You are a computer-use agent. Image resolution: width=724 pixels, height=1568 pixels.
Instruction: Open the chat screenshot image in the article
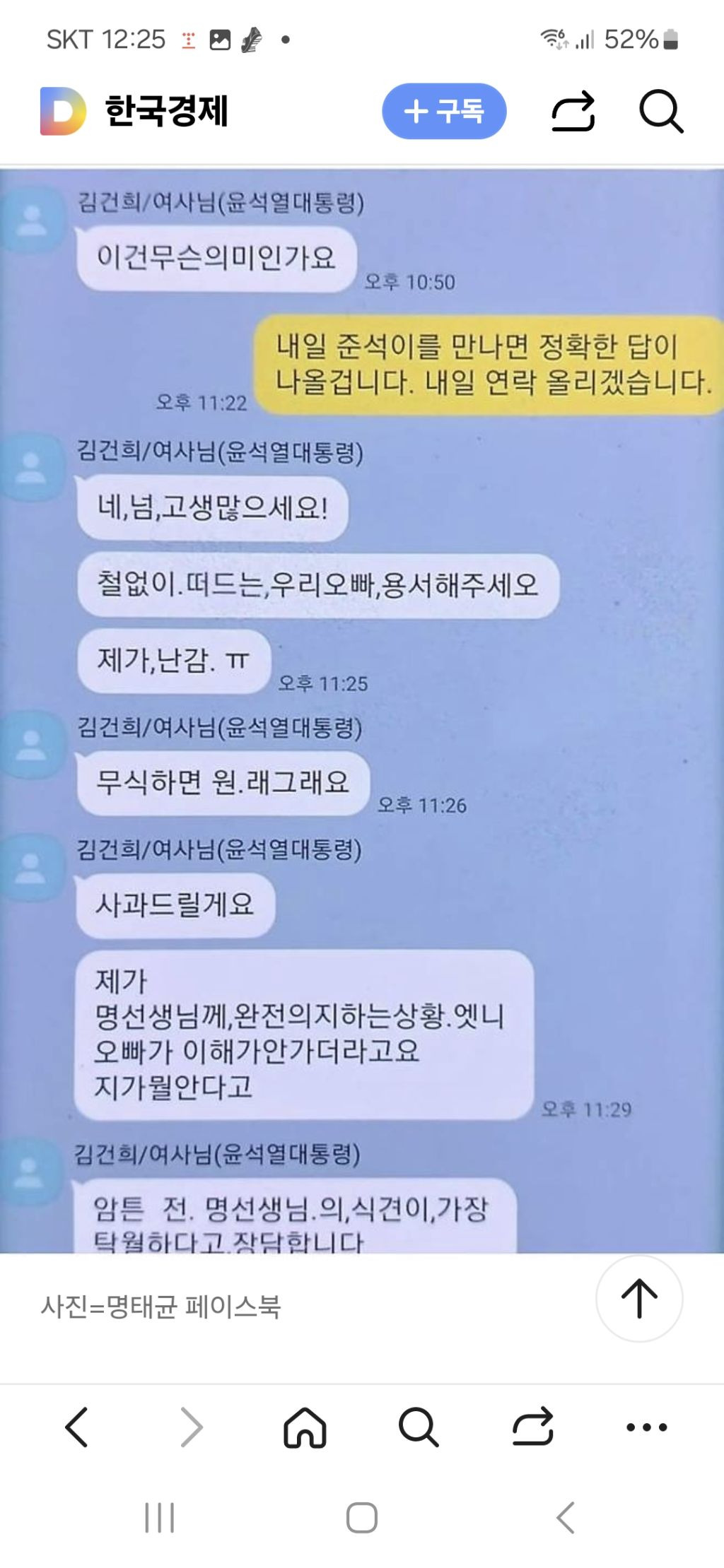362,710
